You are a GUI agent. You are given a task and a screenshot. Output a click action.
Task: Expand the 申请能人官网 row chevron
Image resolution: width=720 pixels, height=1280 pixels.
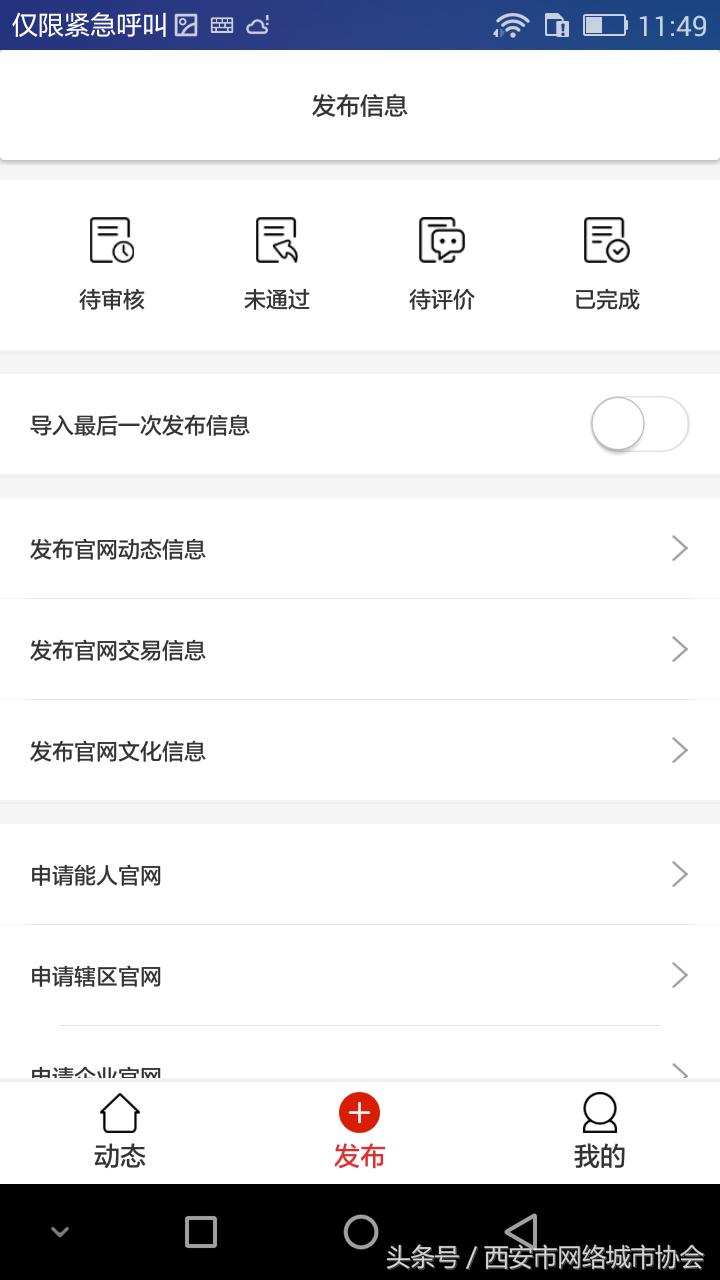click(x=680, y=874)
